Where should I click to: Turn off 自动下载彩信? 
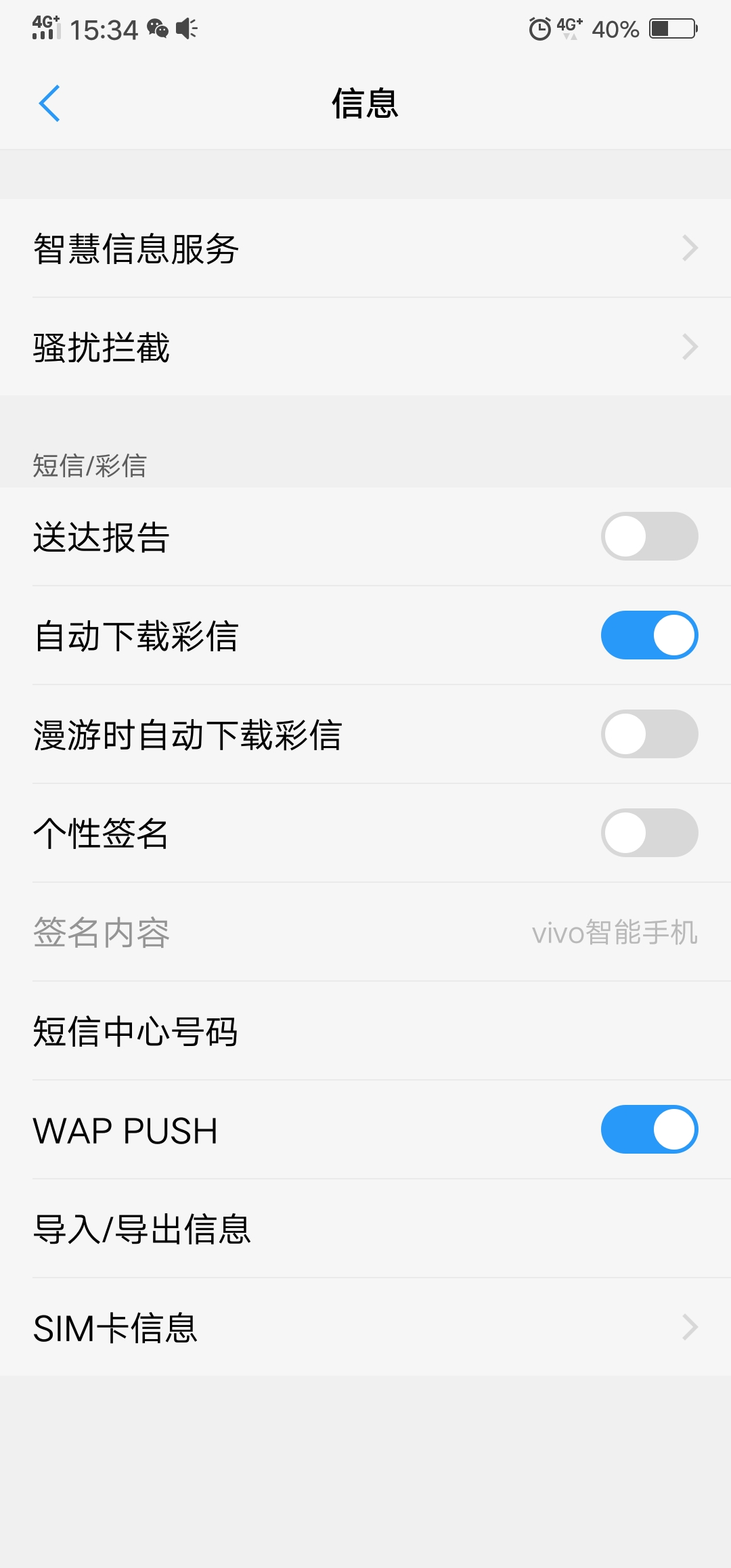(649, 635)
